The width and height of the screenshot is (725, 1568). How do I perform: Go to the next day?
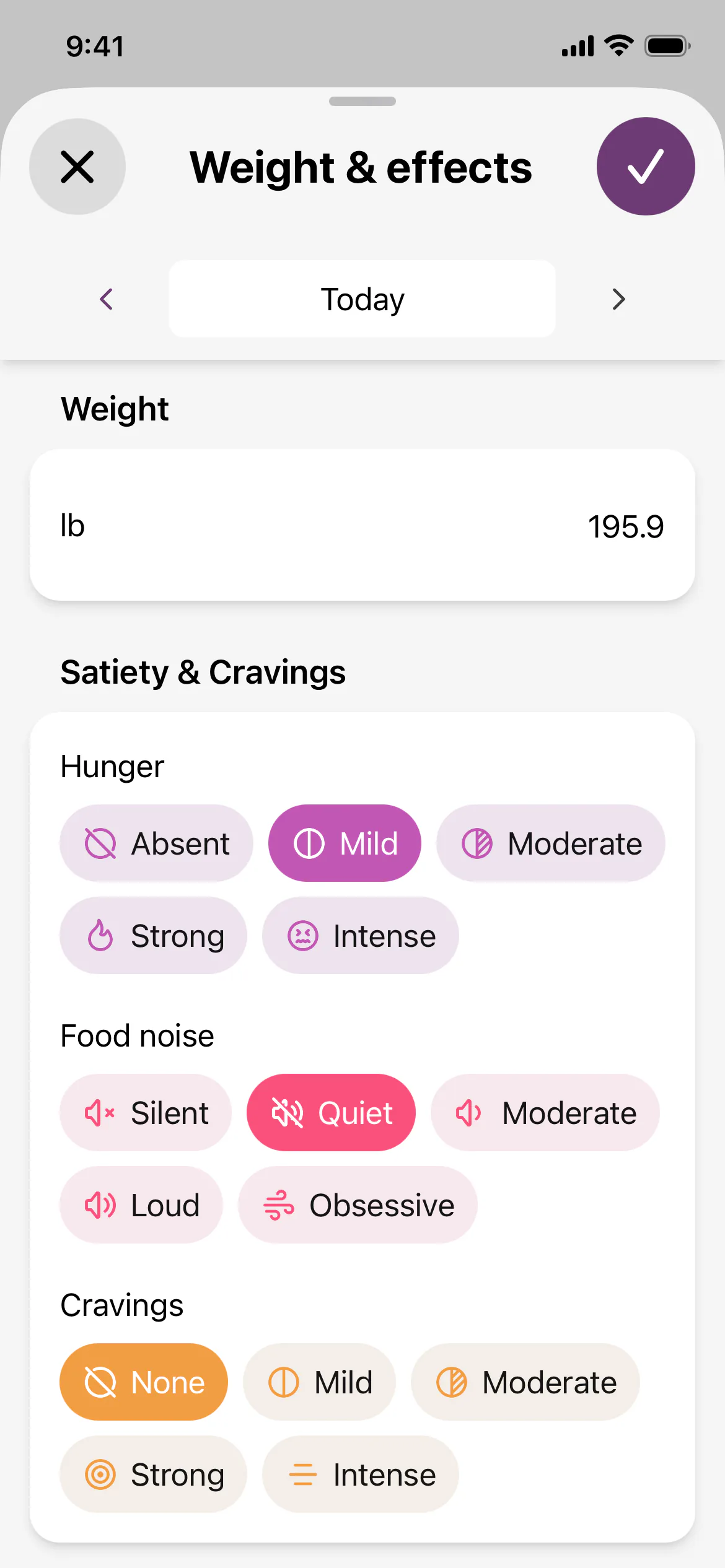point(618,299)
